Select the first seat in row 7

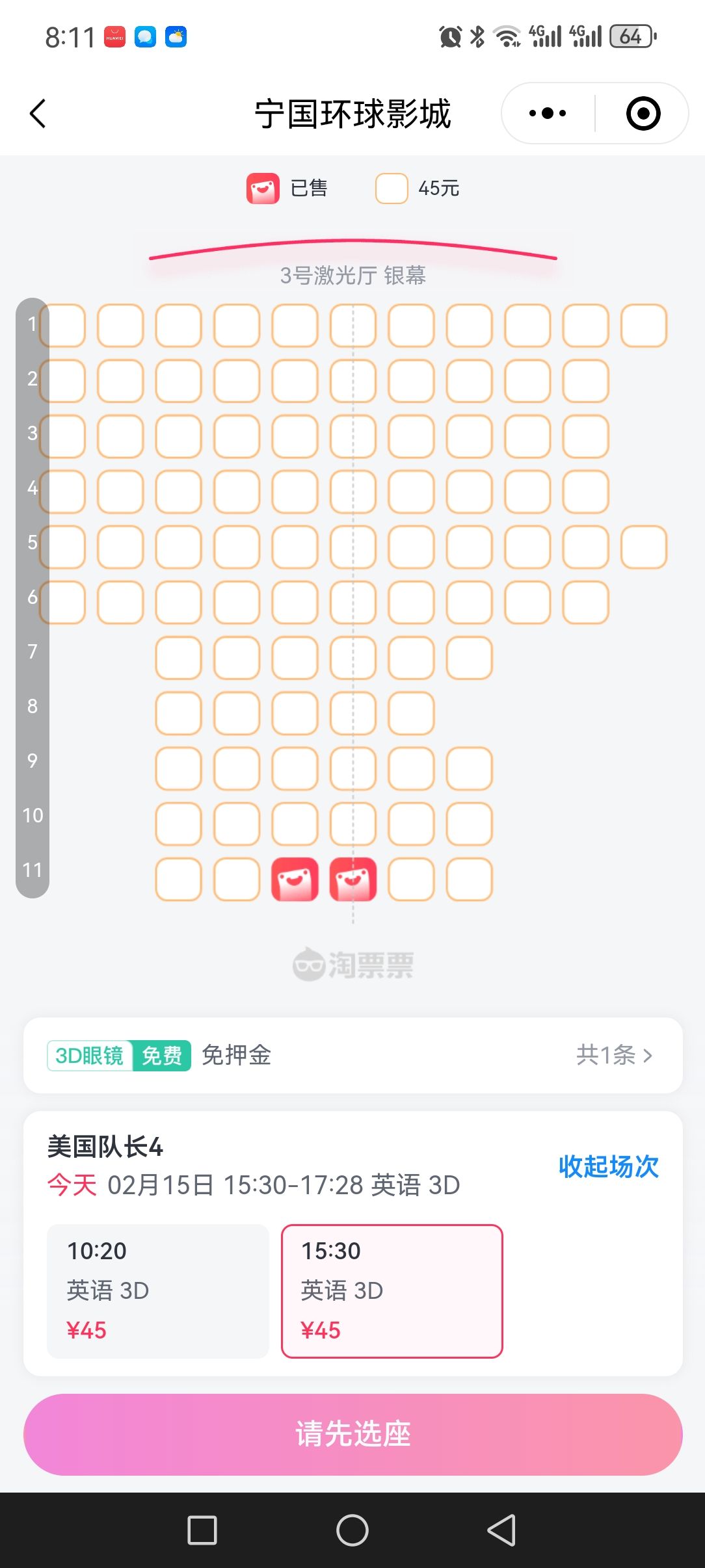[x=178, y=658]
